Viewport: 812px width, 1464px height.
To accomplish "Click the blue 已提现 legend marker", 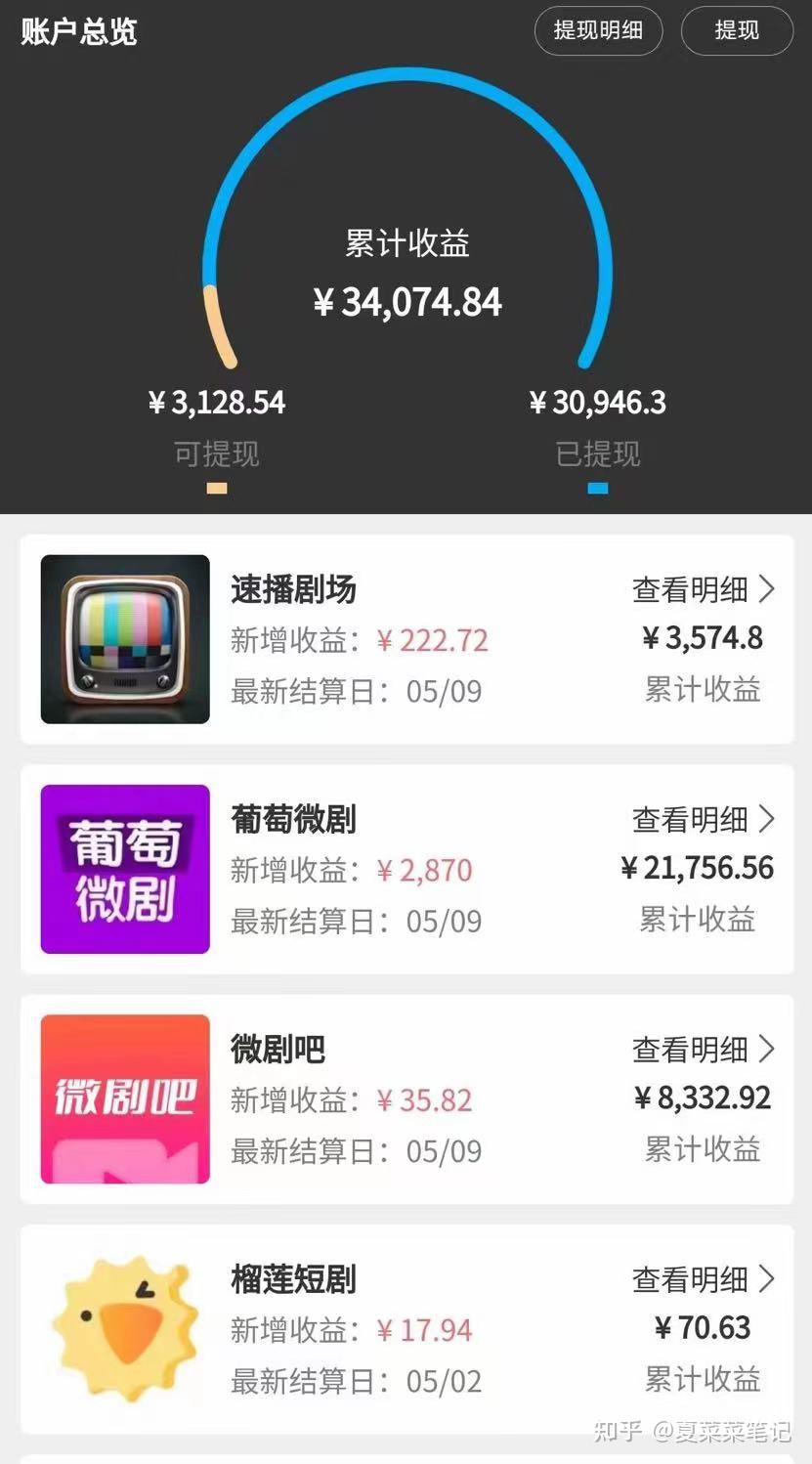I will tap(598, 486).
